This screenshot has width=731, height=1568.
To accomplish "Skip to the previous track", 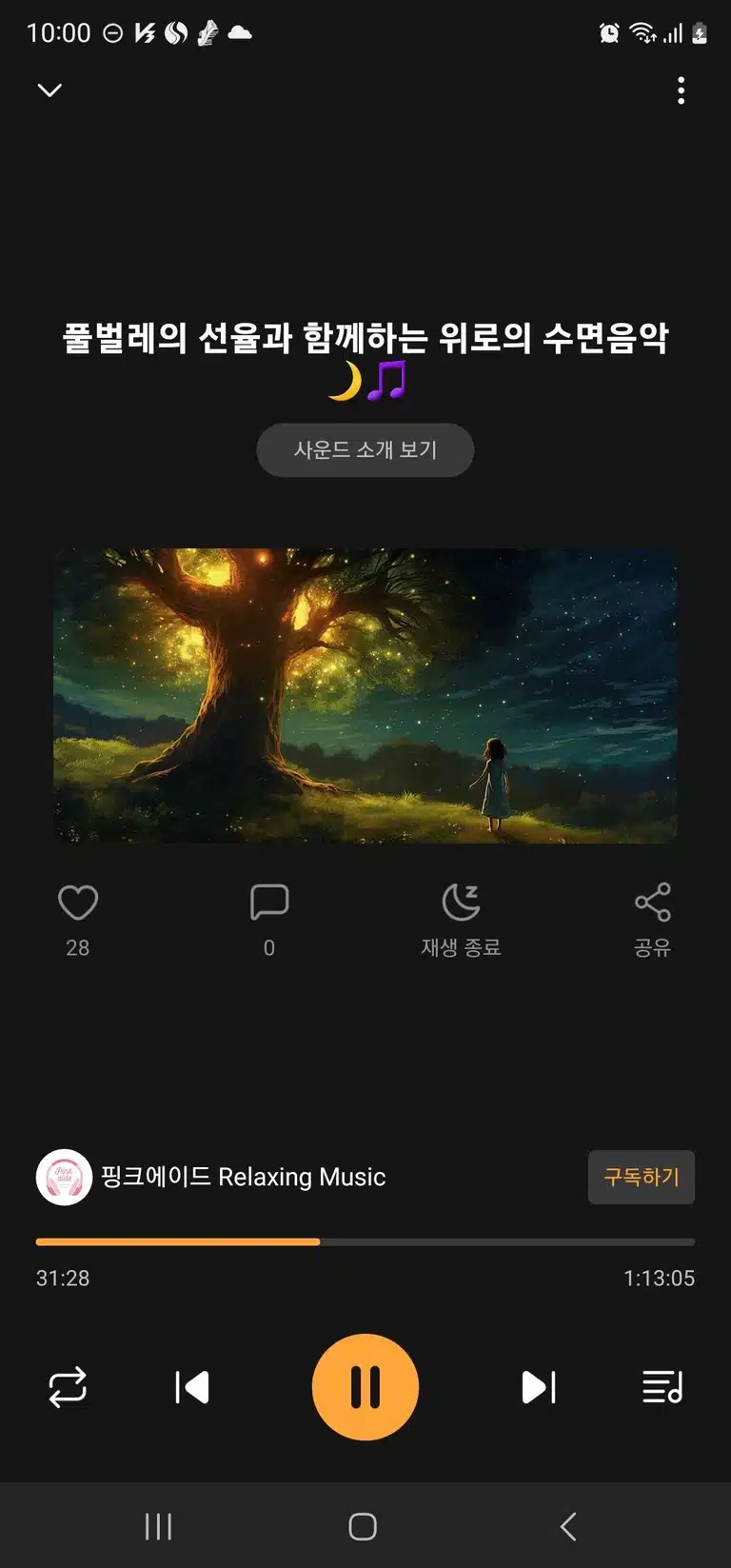I will point(192,1388).
